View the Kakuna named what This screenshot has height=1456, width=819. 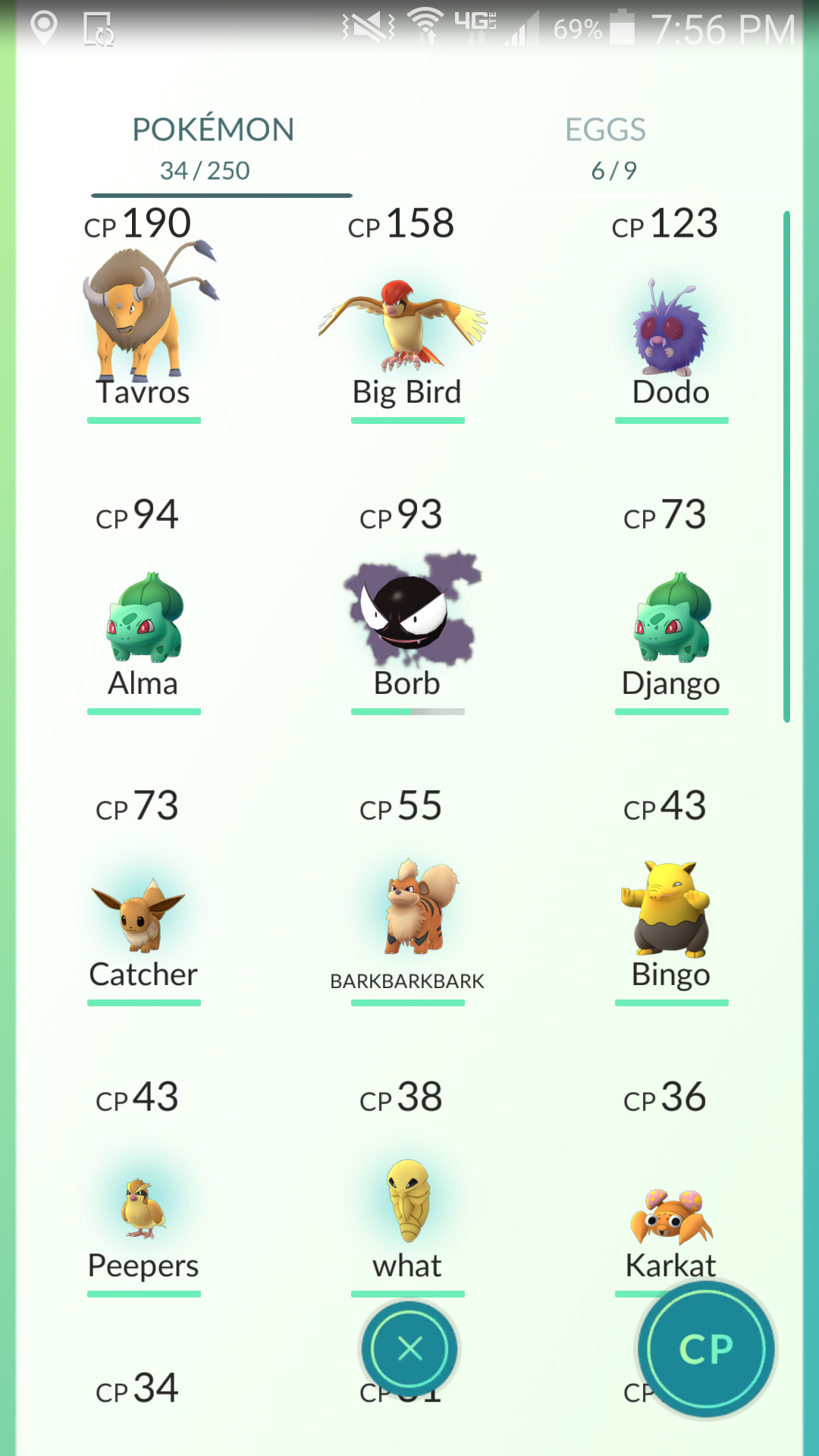click(408, 1202)
